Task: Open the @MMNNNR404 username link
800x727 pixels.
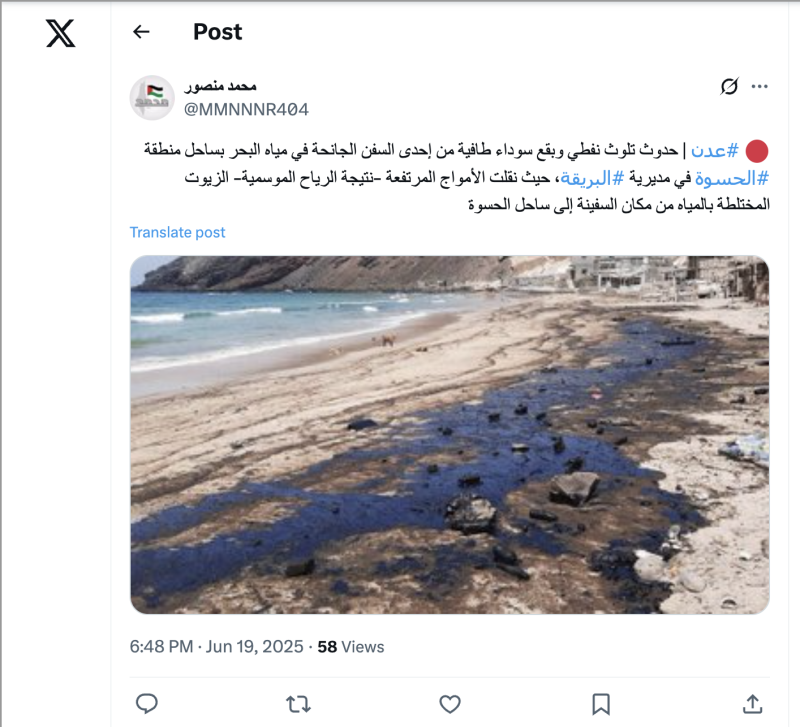Action: (x=246, y=109)
